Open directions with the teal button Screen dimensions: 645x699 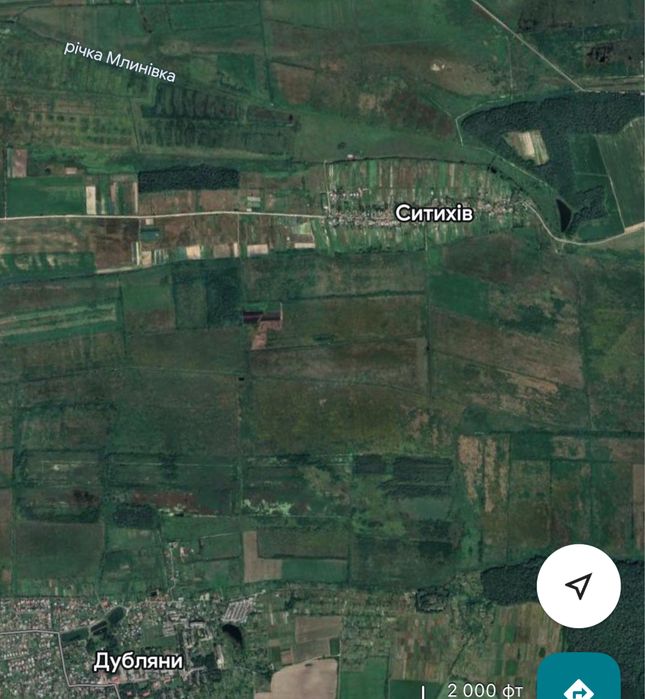pos(580,682)
